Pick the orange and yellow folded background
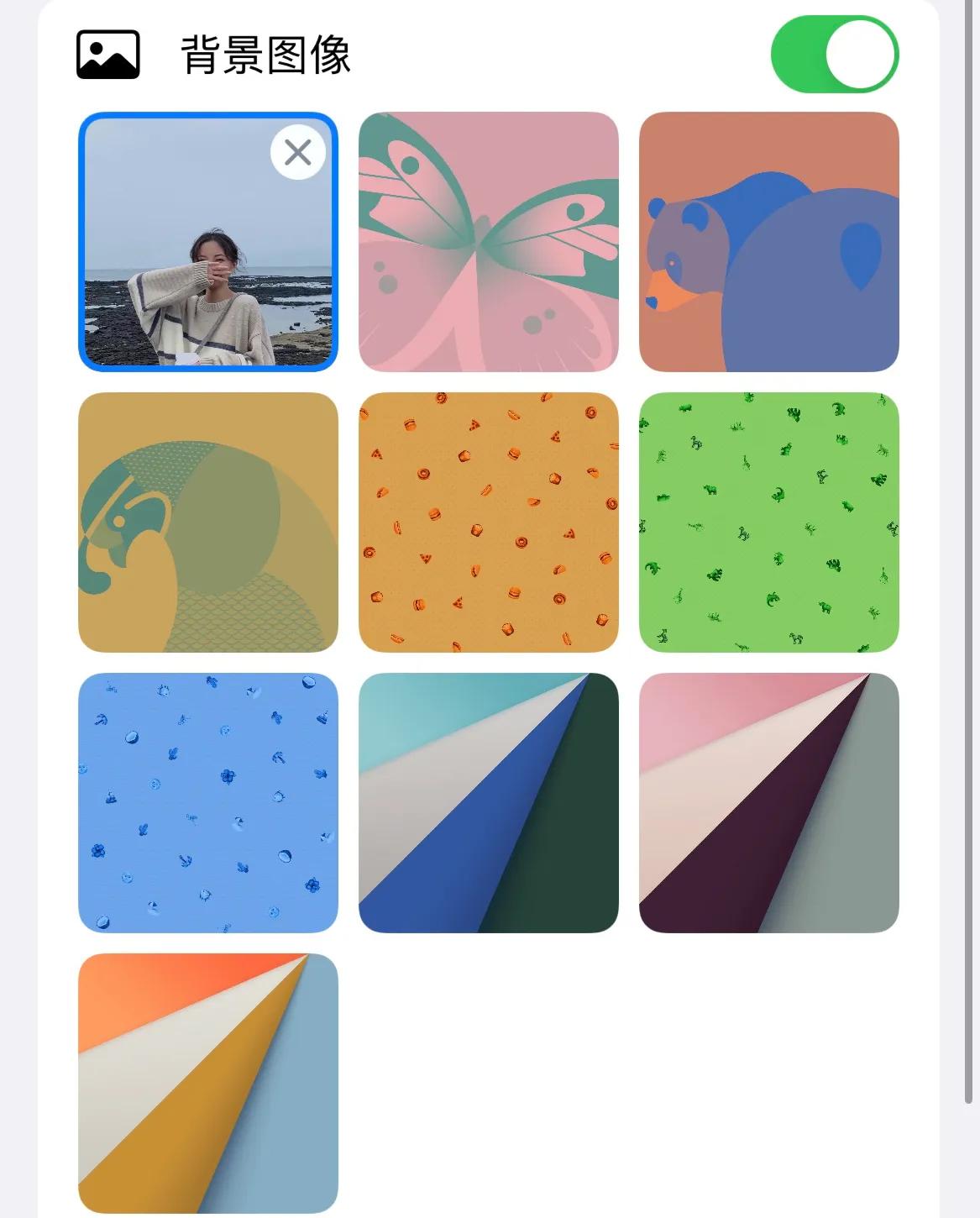980x1218 pixels. pyautogui.click(x=207, y=1082)
